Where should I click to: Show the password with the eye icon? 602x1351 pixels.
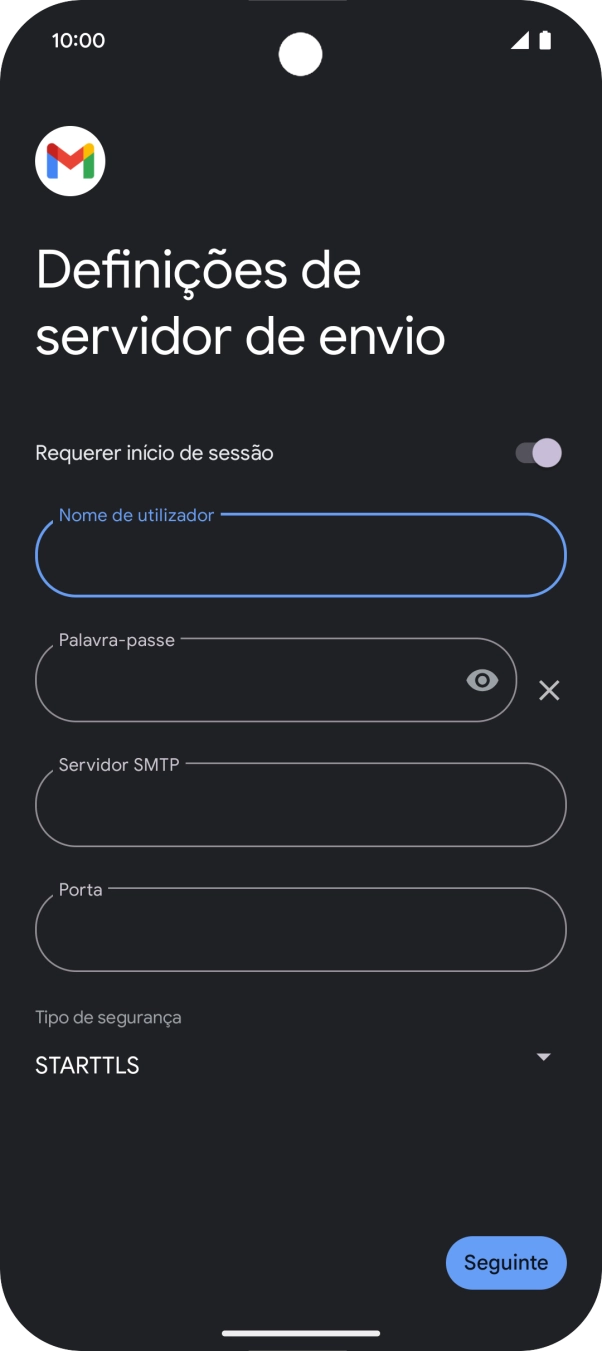pos(482,681)
